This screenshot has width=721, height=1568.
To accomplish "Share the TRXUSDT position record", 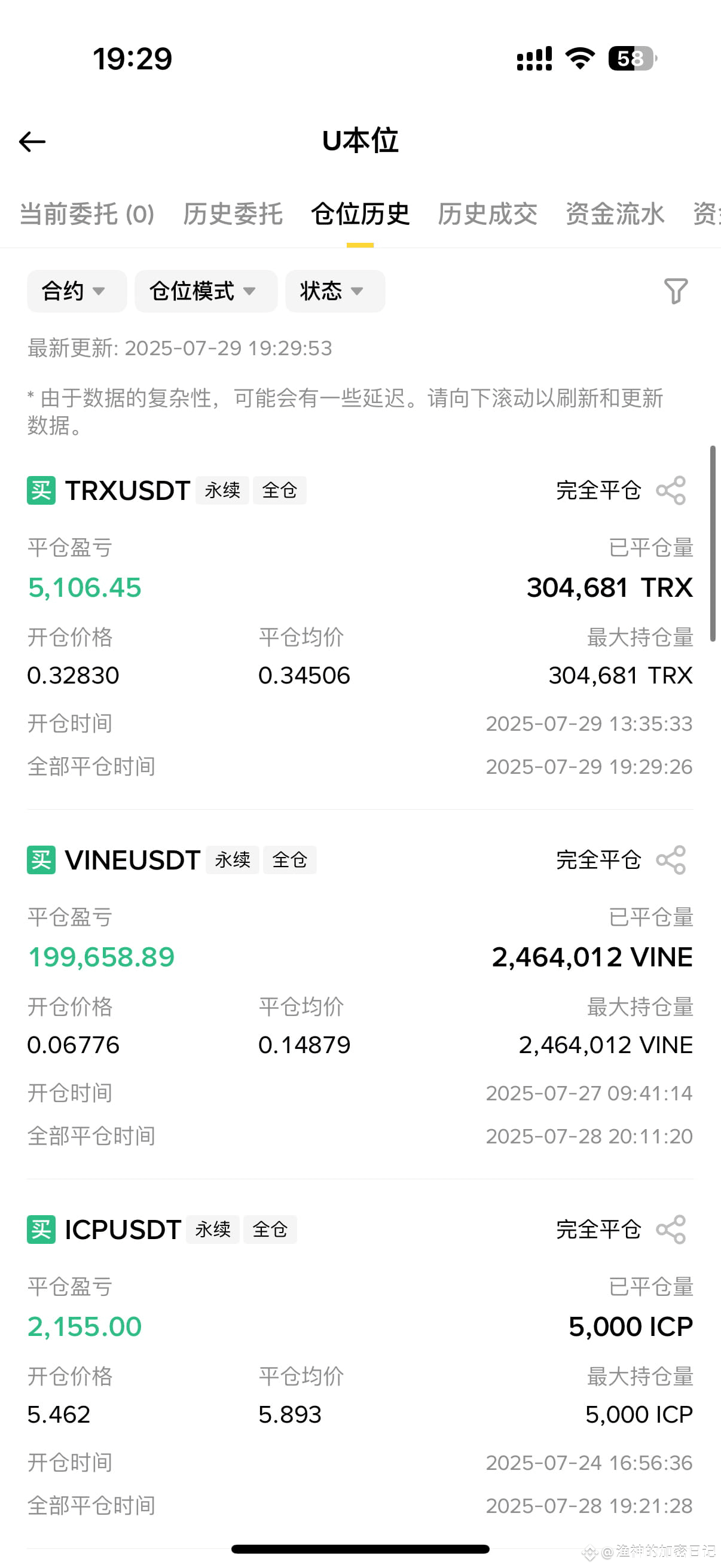I will click(x=671, y=490).
